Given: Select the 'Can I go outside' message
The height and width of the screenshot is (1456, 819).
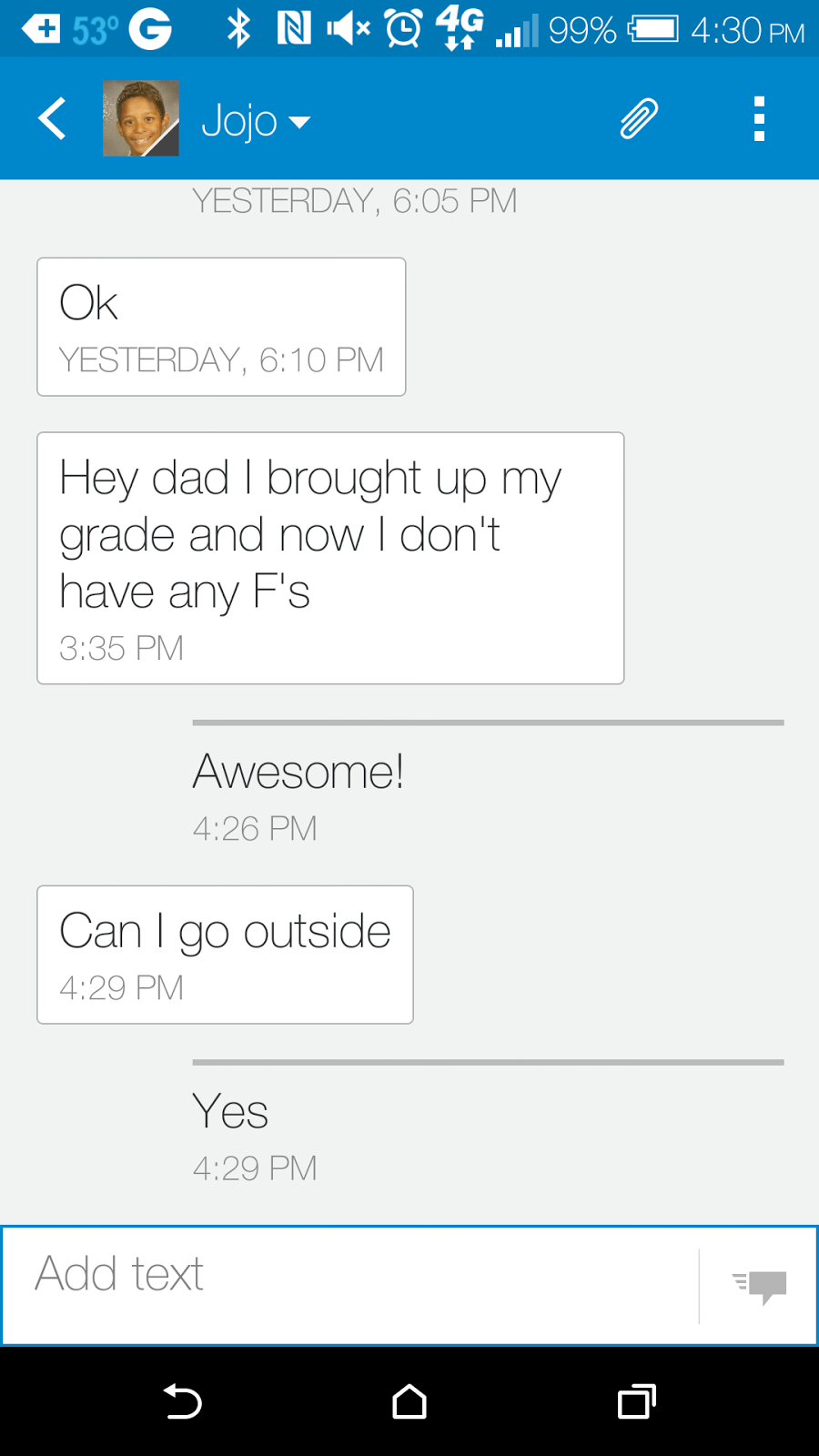Looking at the screenshot, I should click(225, 954).
